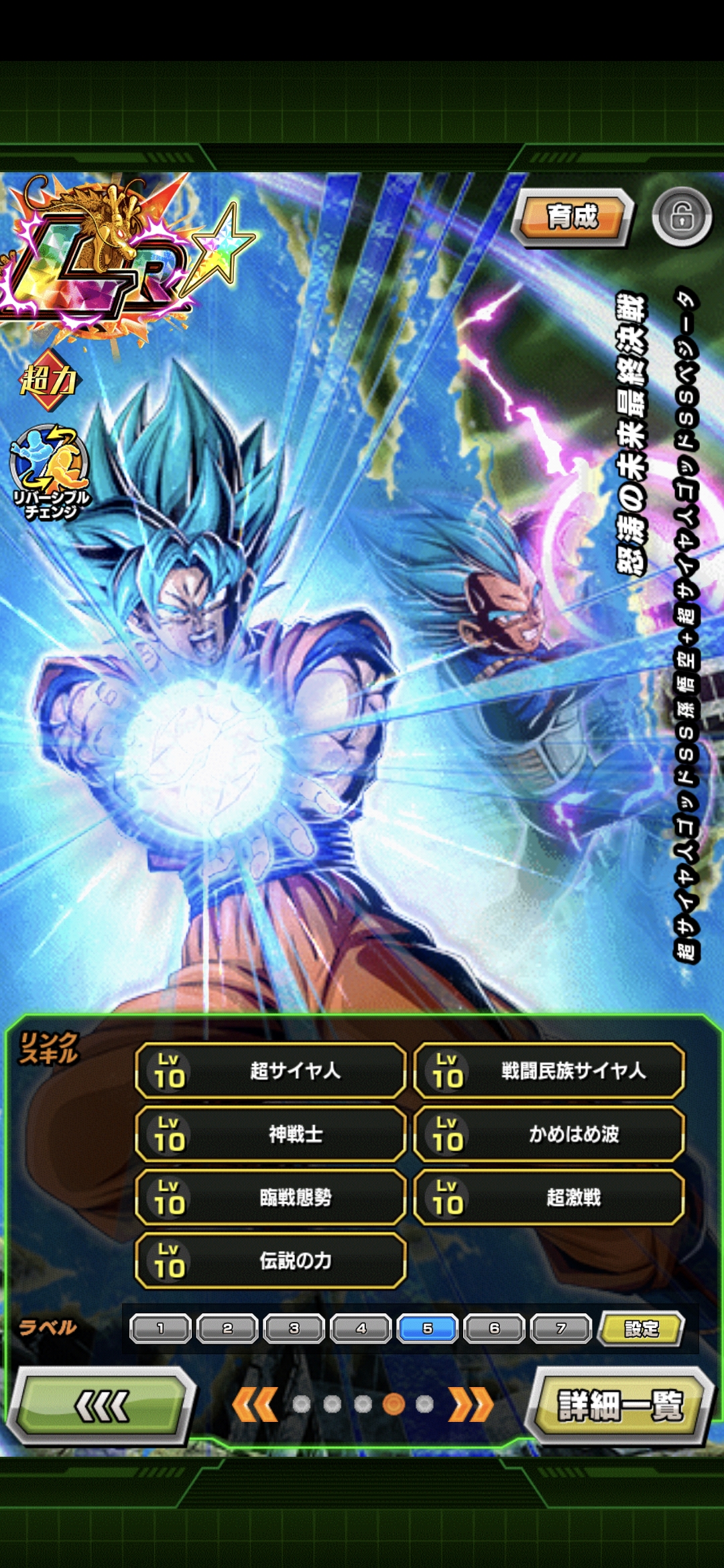Select the 超激戦 link skill

pyautogui.click(x=549, y=1197)
